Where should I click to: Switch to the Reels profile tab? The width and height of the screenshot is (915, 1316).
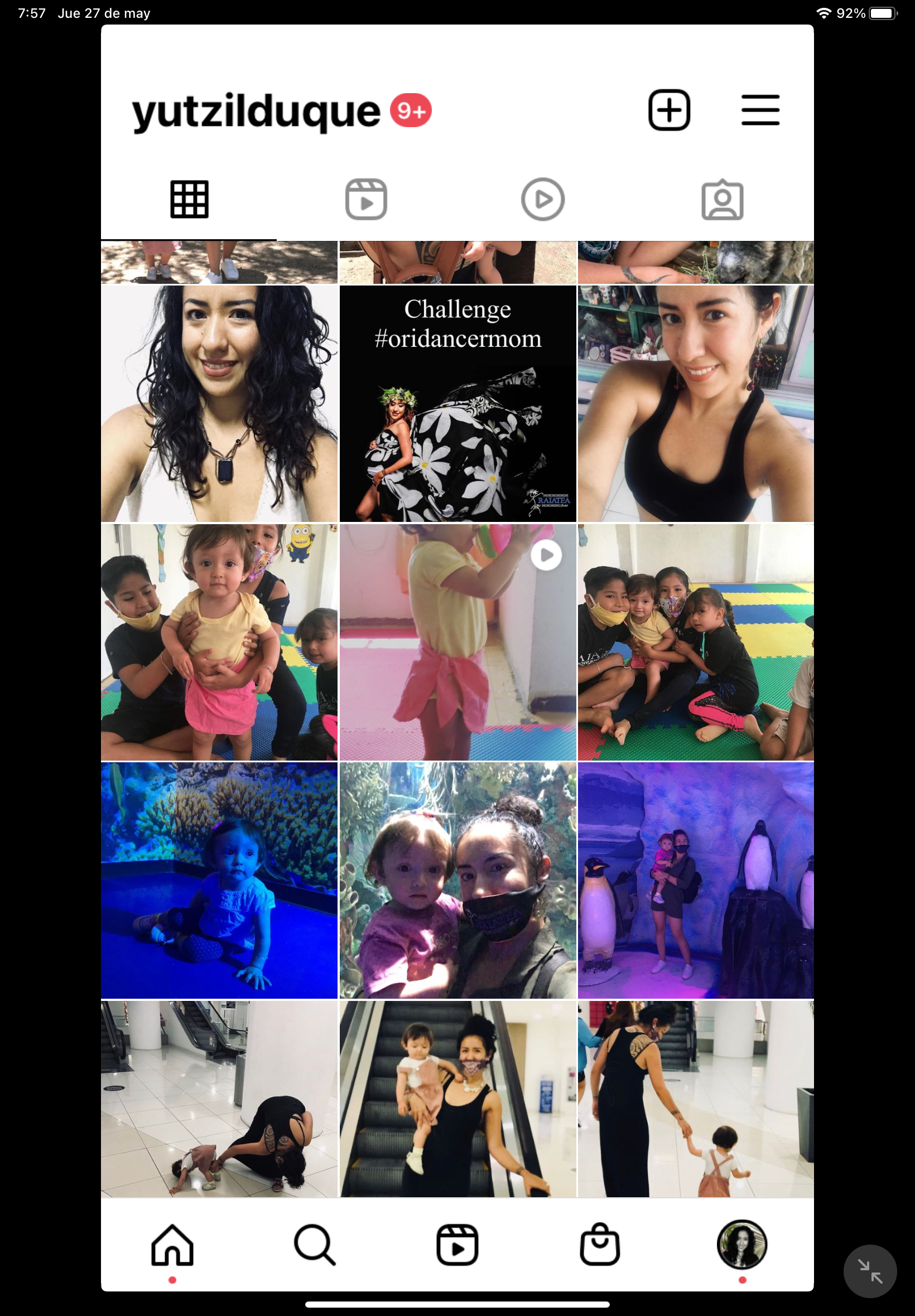(x=366, y=200)
